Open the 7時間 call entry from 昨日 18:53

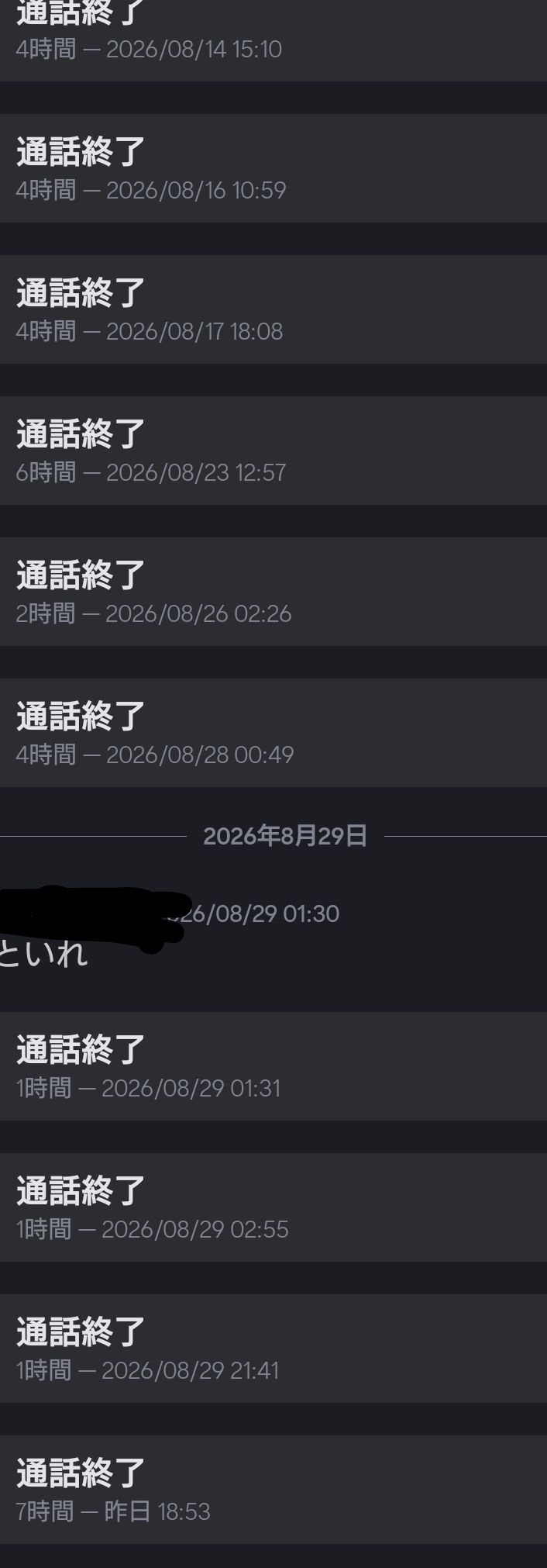click(x=273, y=1489)
